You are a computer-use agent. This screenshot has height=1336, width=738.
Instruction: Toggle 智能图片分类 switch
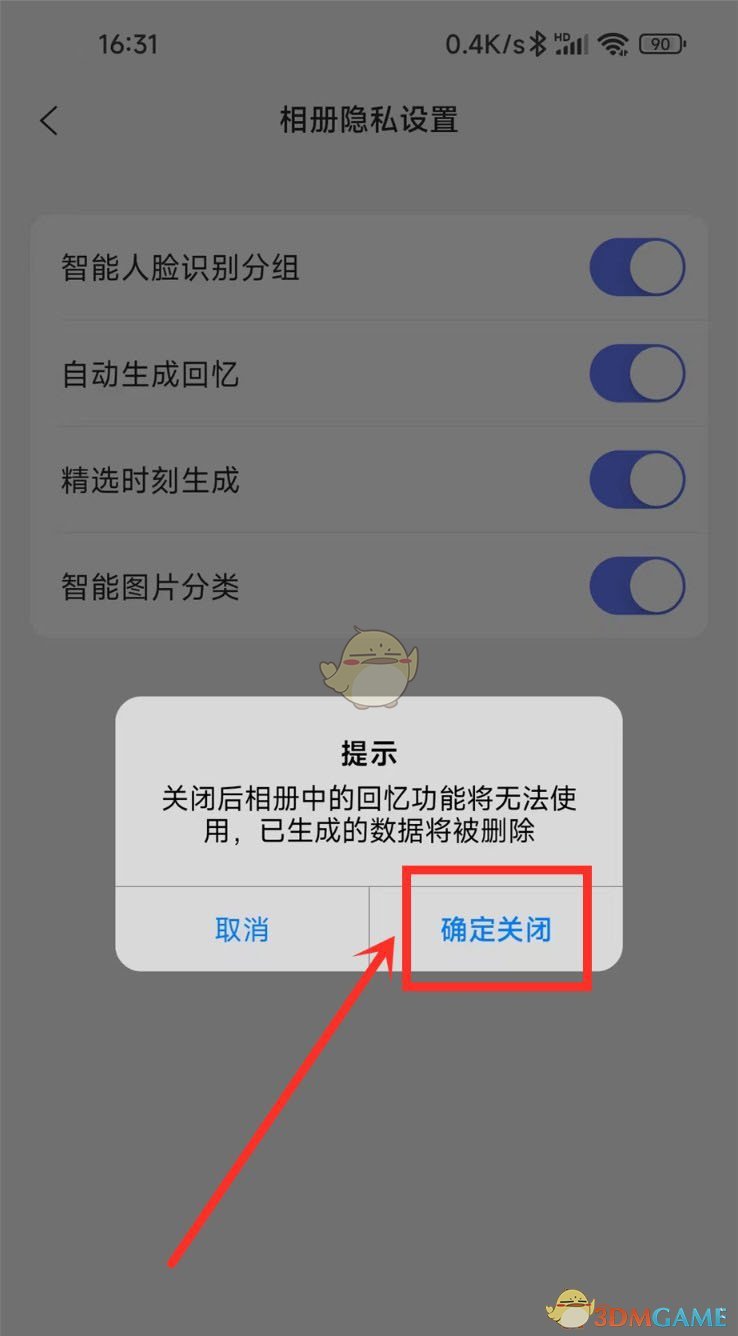(x=637, y=586)
